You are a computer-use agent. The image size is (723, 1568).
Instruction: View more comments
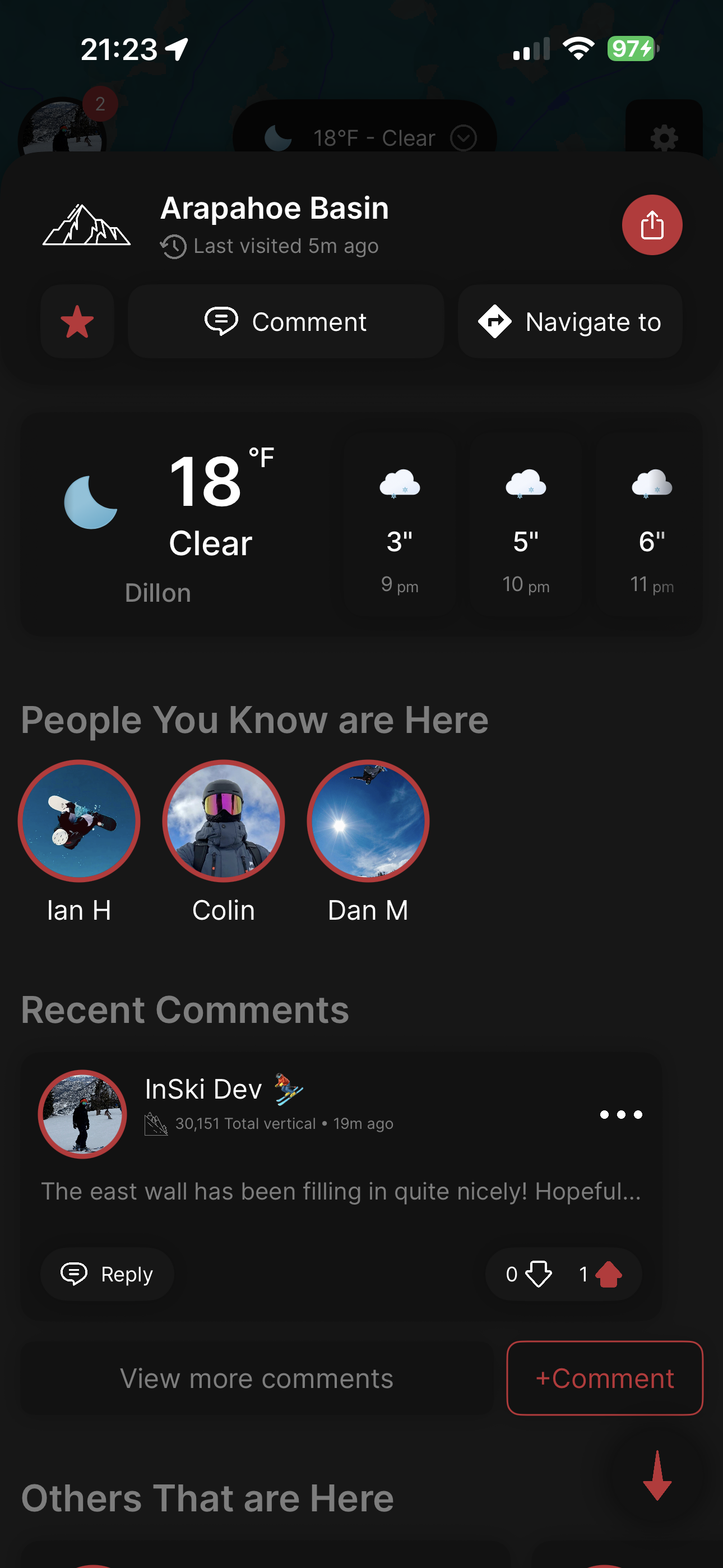coord(256,1378)
